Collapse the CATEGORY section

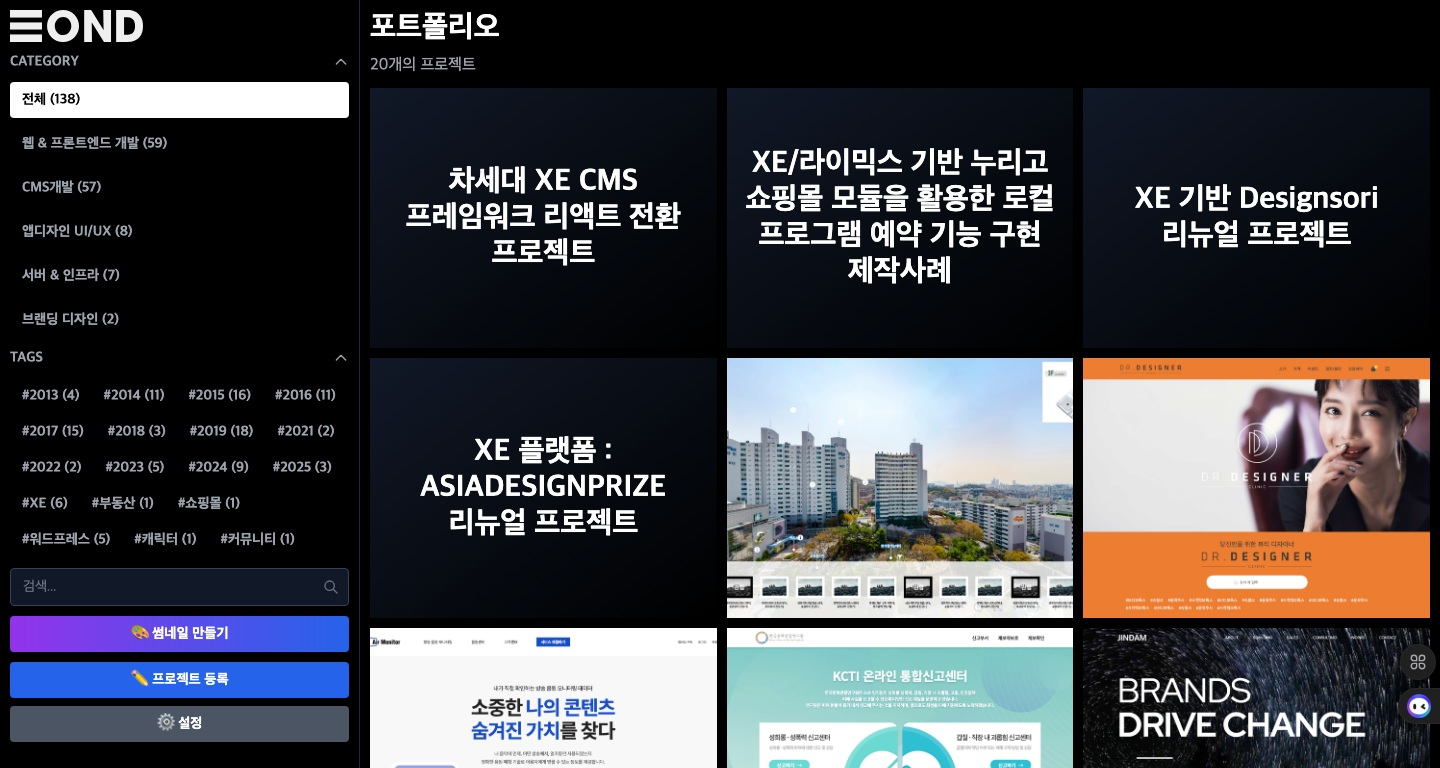[x=340, y=62]
